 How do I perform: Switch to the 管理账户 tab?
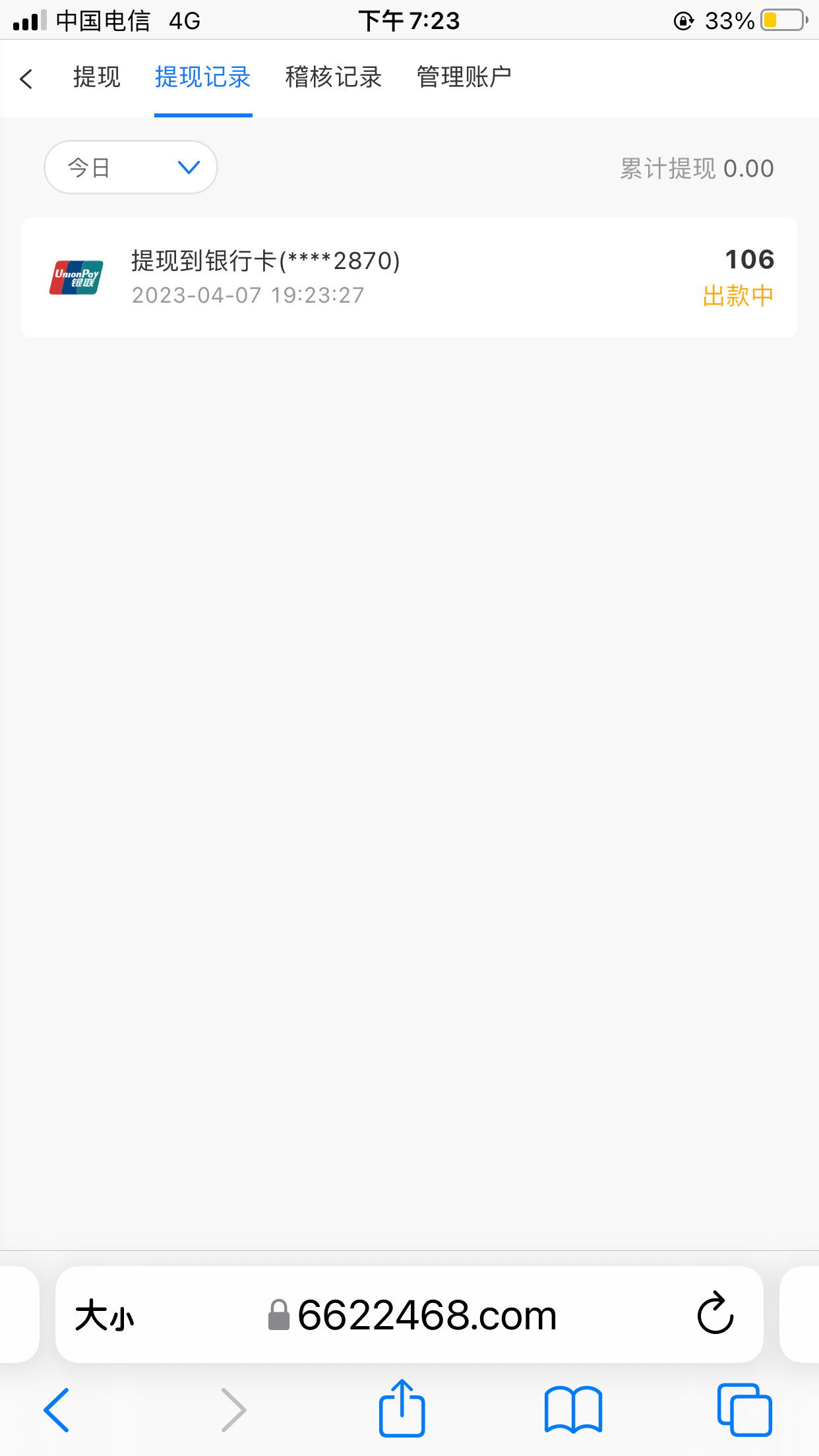click(464, 78)
